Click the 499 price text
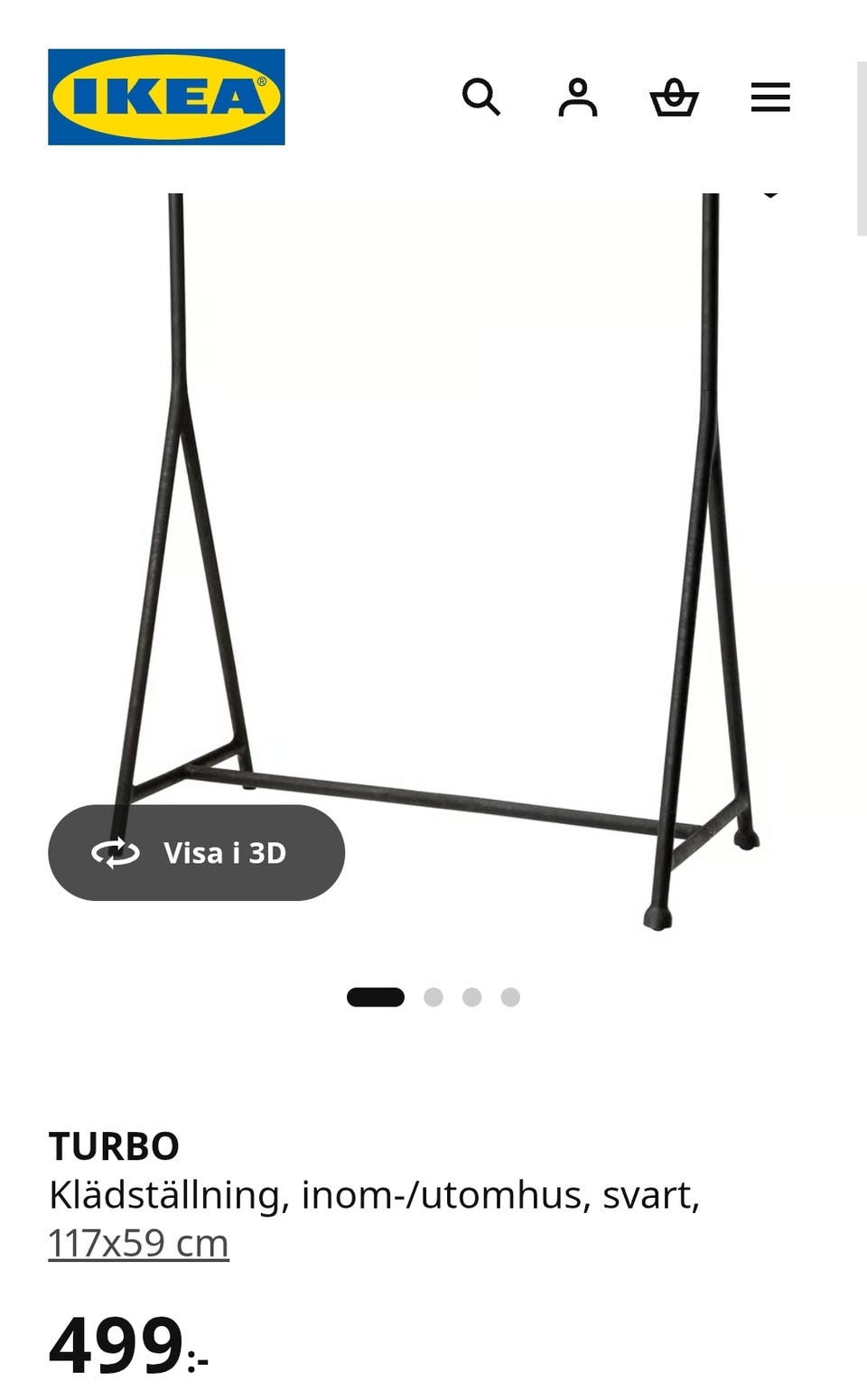 click(113, 1345)
